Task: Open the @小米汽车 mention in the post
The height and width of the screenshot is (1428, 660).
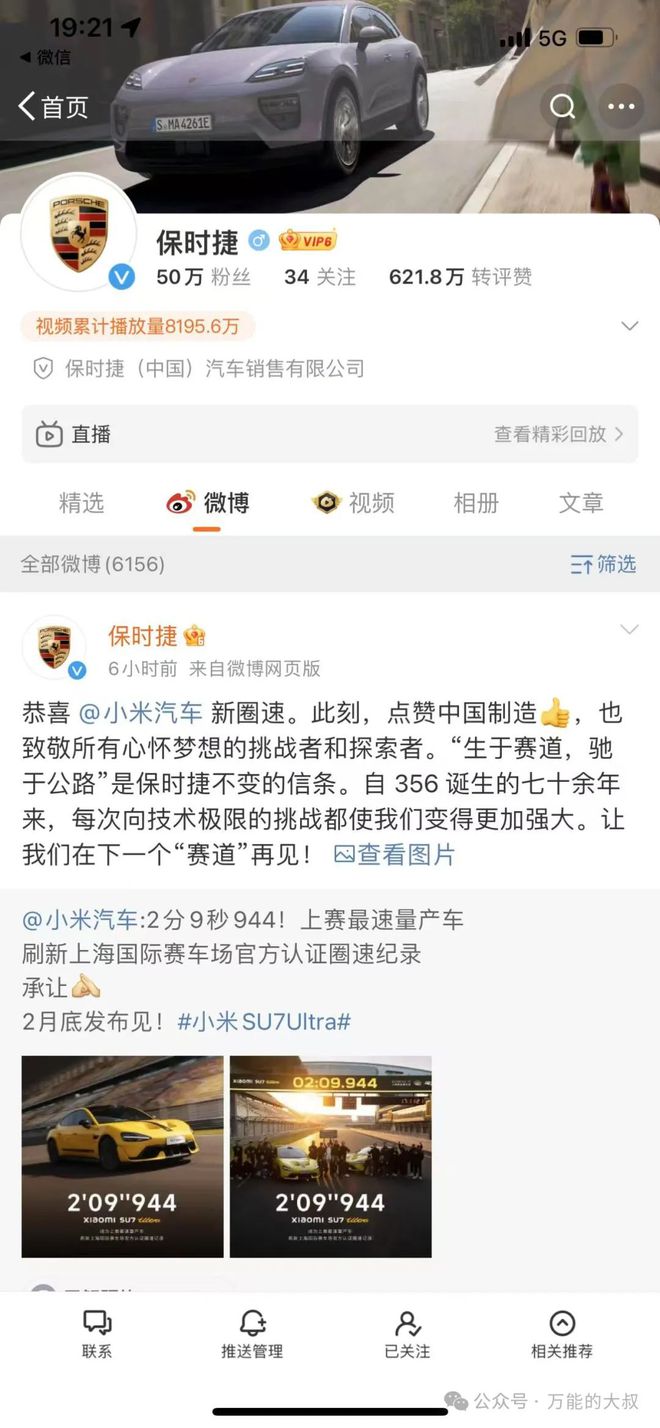Action: pyautogui.click(x=141, y=713)
